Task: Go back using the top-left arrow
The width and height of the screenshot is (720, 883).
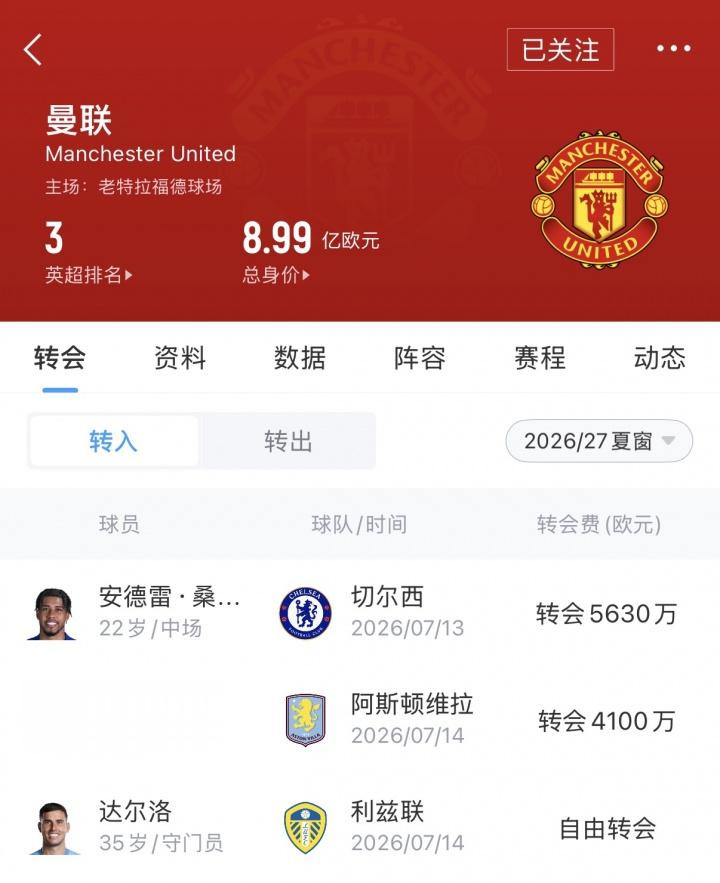Action: pyautogui.click(x=33, y=50)
